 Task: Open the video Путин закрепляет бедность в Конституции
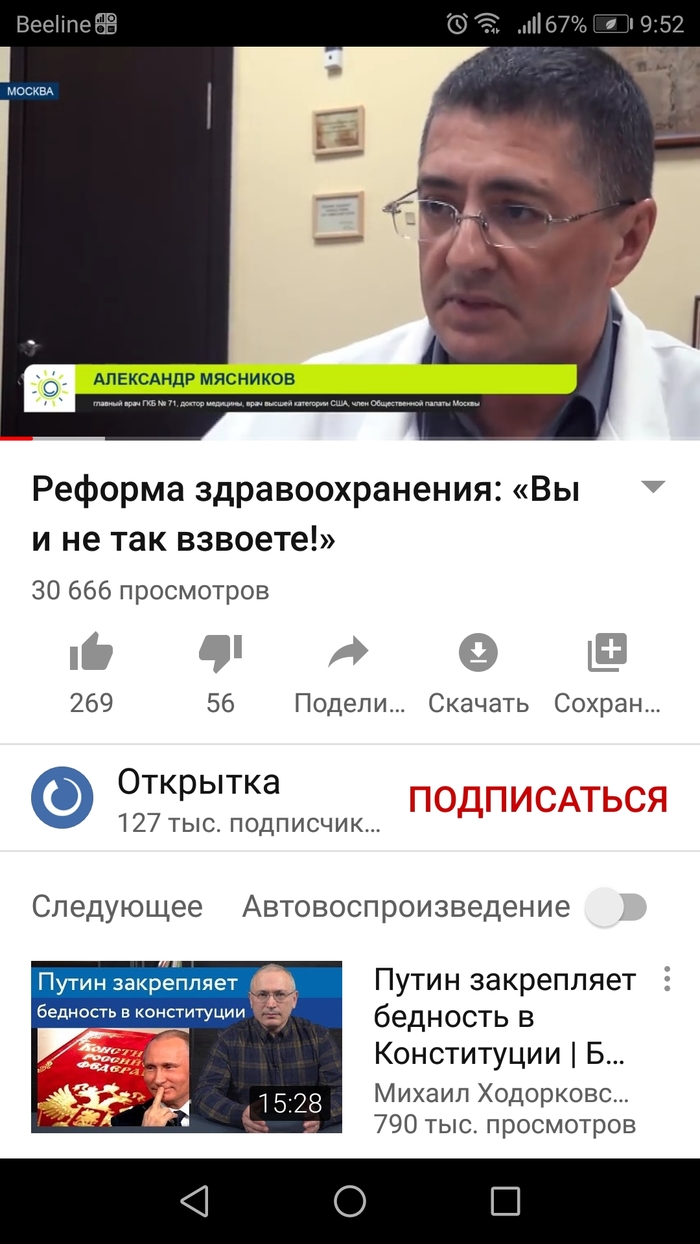coord(186,1046)
